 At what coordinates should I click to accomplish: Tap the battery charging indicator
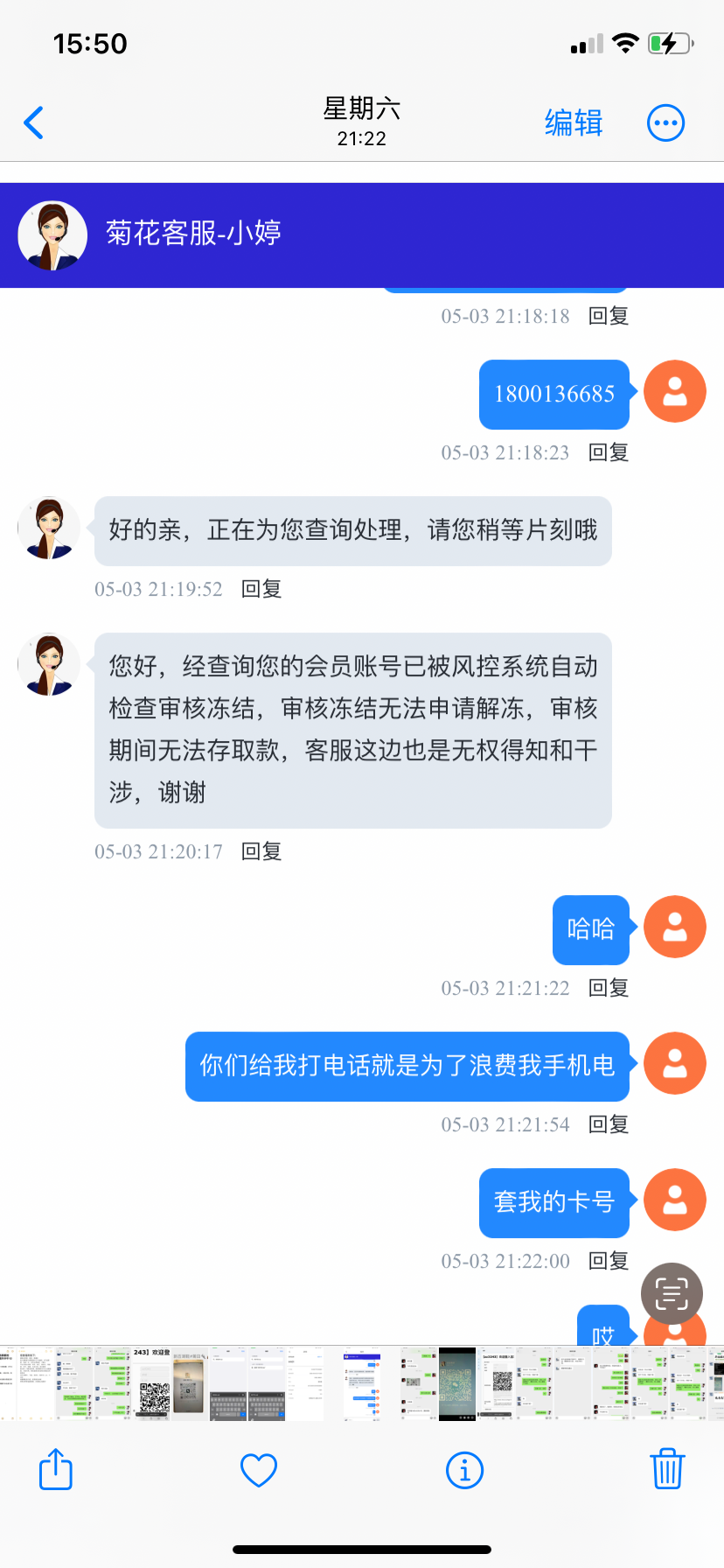[x=670, y=42]
